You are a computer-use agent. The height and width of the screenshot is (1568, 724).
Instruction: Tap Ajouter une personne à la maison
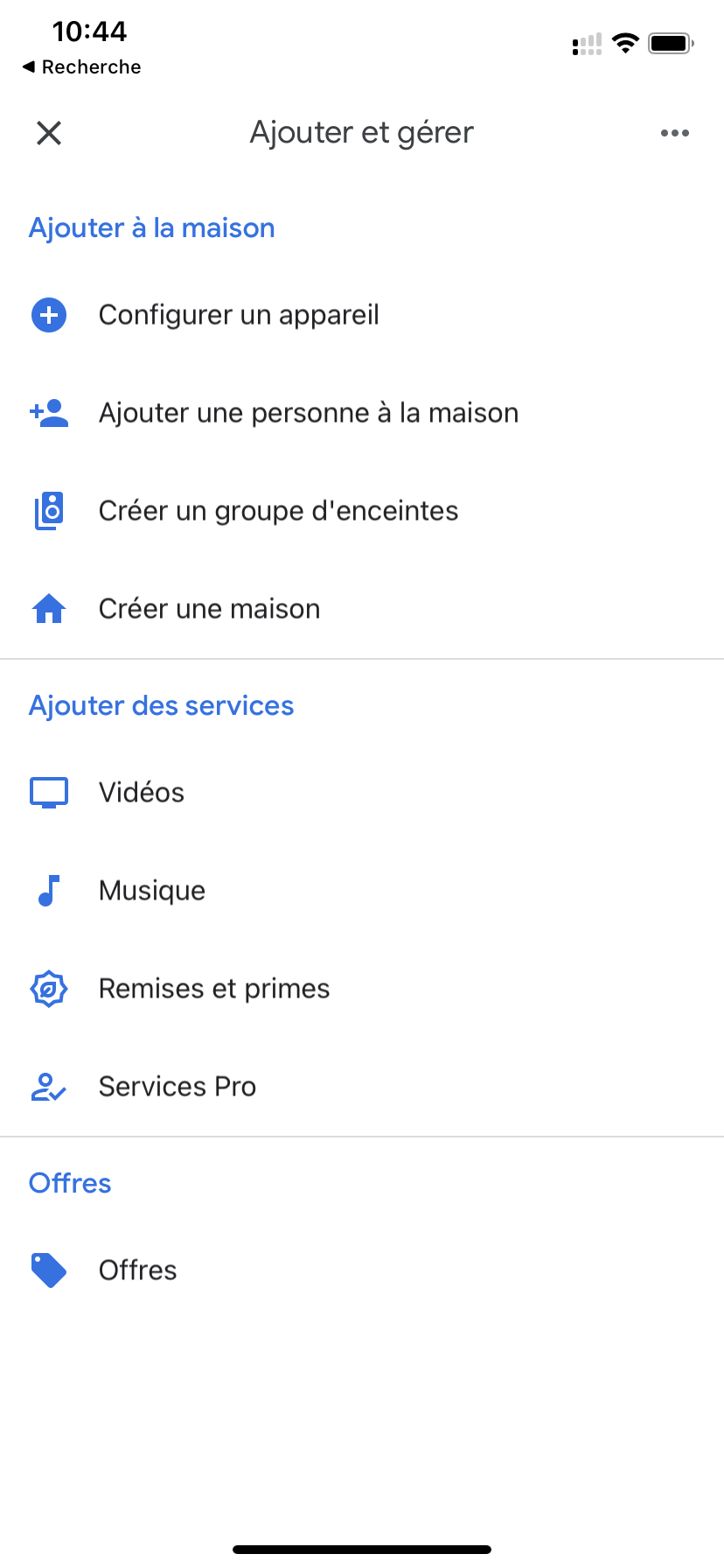pyautogui.click(x=362, y=413)
